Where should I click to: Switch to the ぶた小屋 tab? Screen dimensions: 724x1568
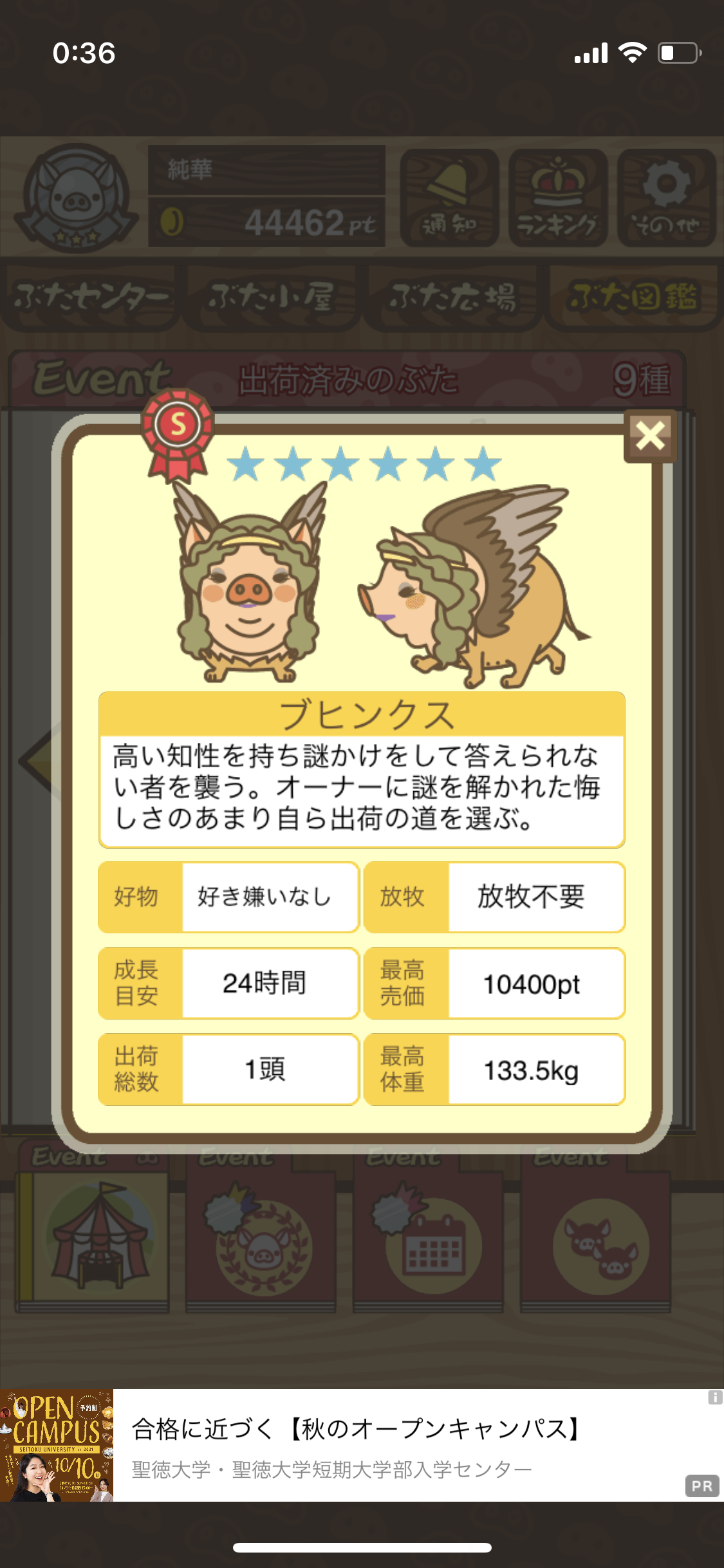point(272,297)
